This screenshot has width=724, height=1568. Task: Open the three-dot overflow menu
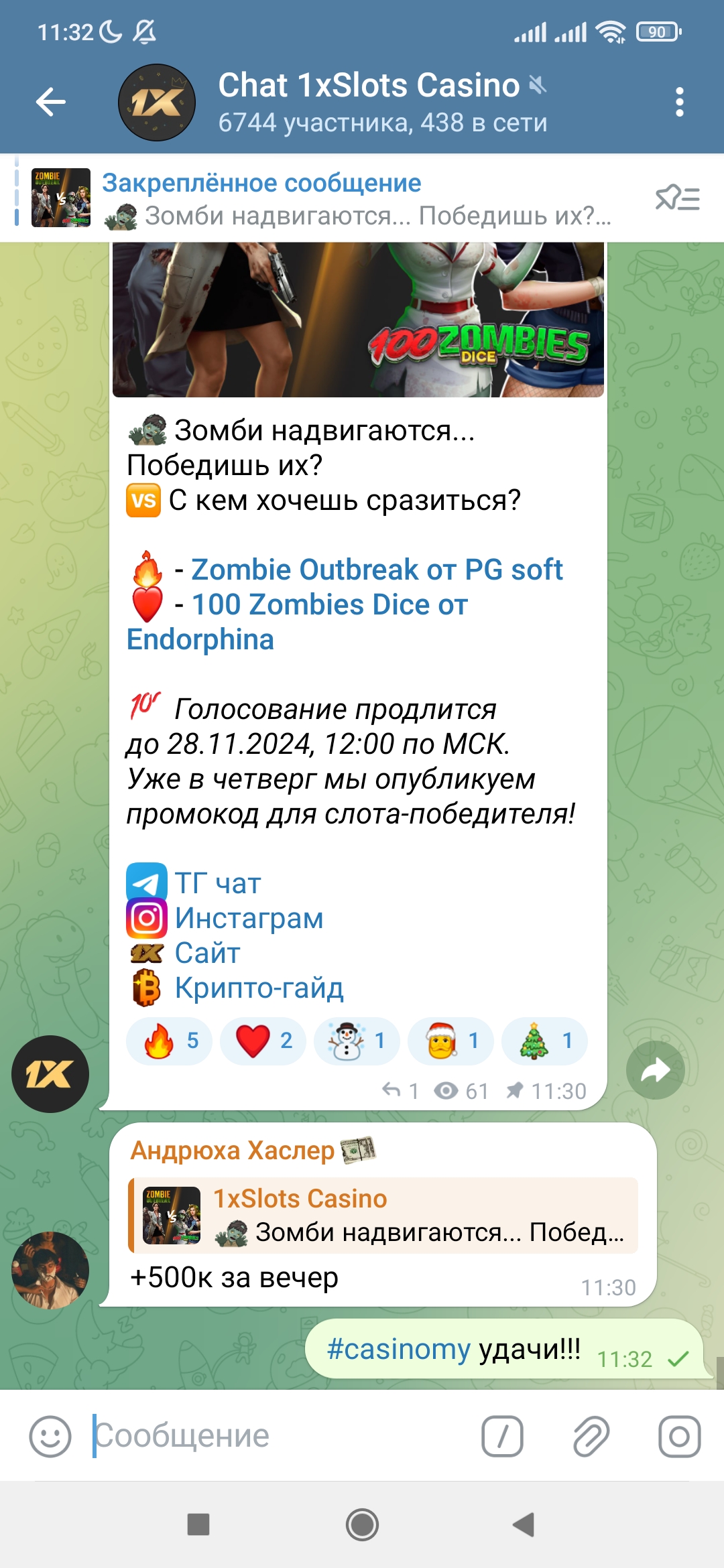(x=679, y=102)
